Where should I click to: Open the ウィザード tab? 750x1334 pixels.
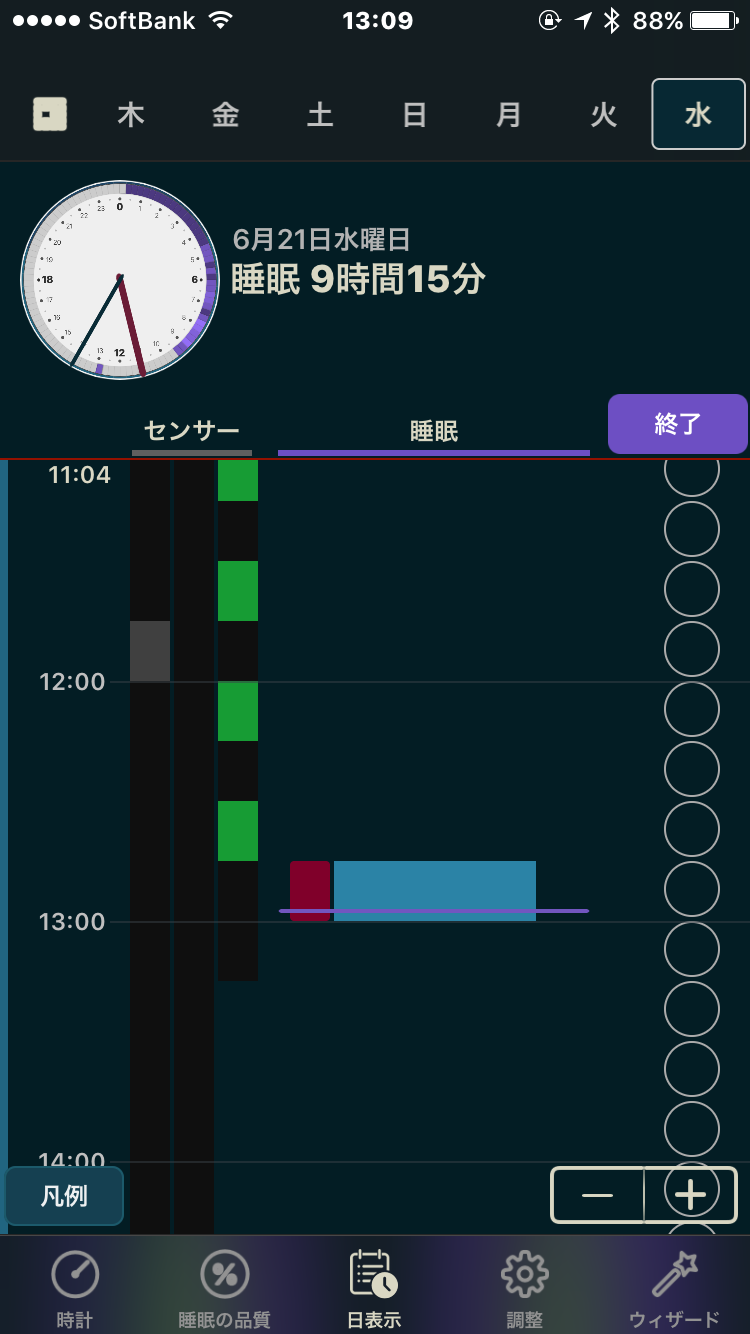click(674, 1288)
